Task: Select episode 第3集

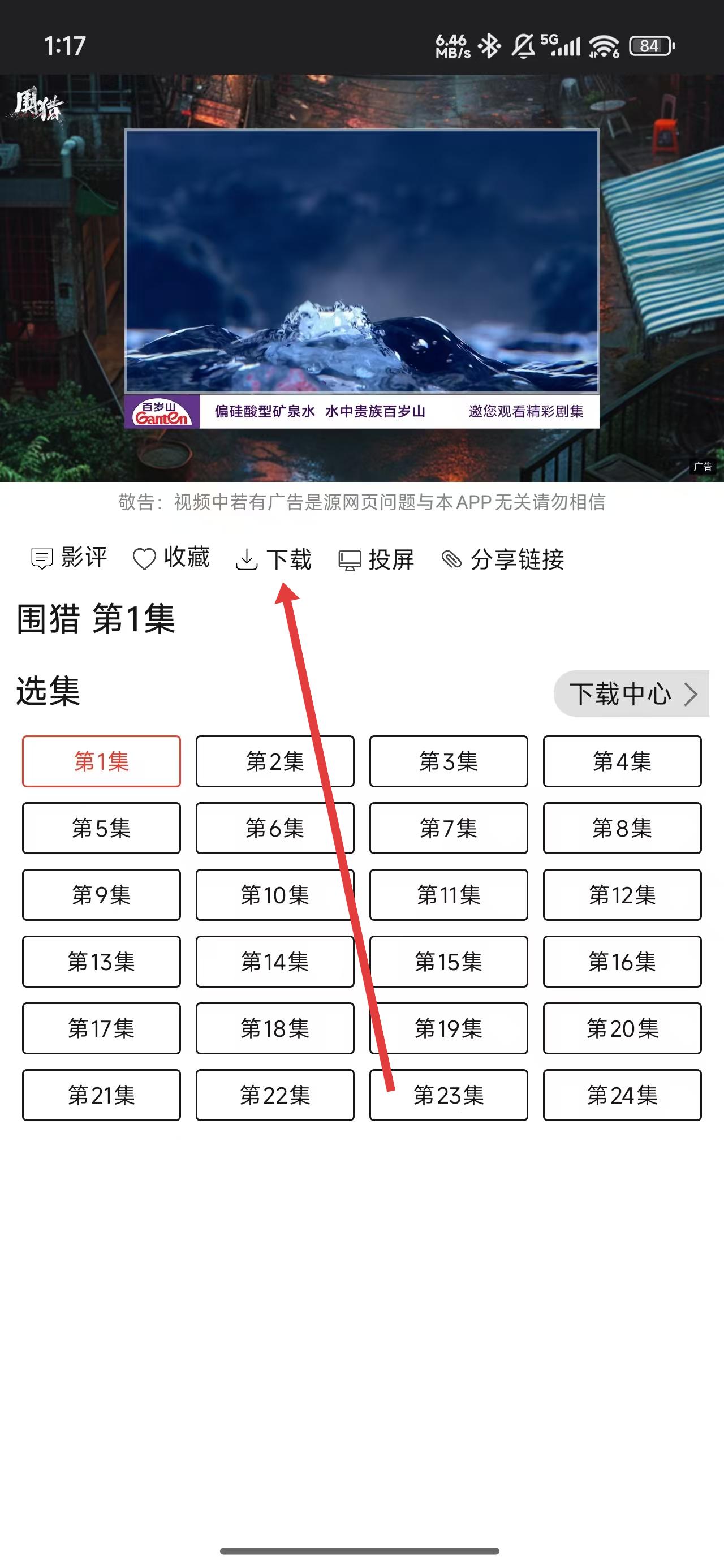Action: [x=448, y=761]
